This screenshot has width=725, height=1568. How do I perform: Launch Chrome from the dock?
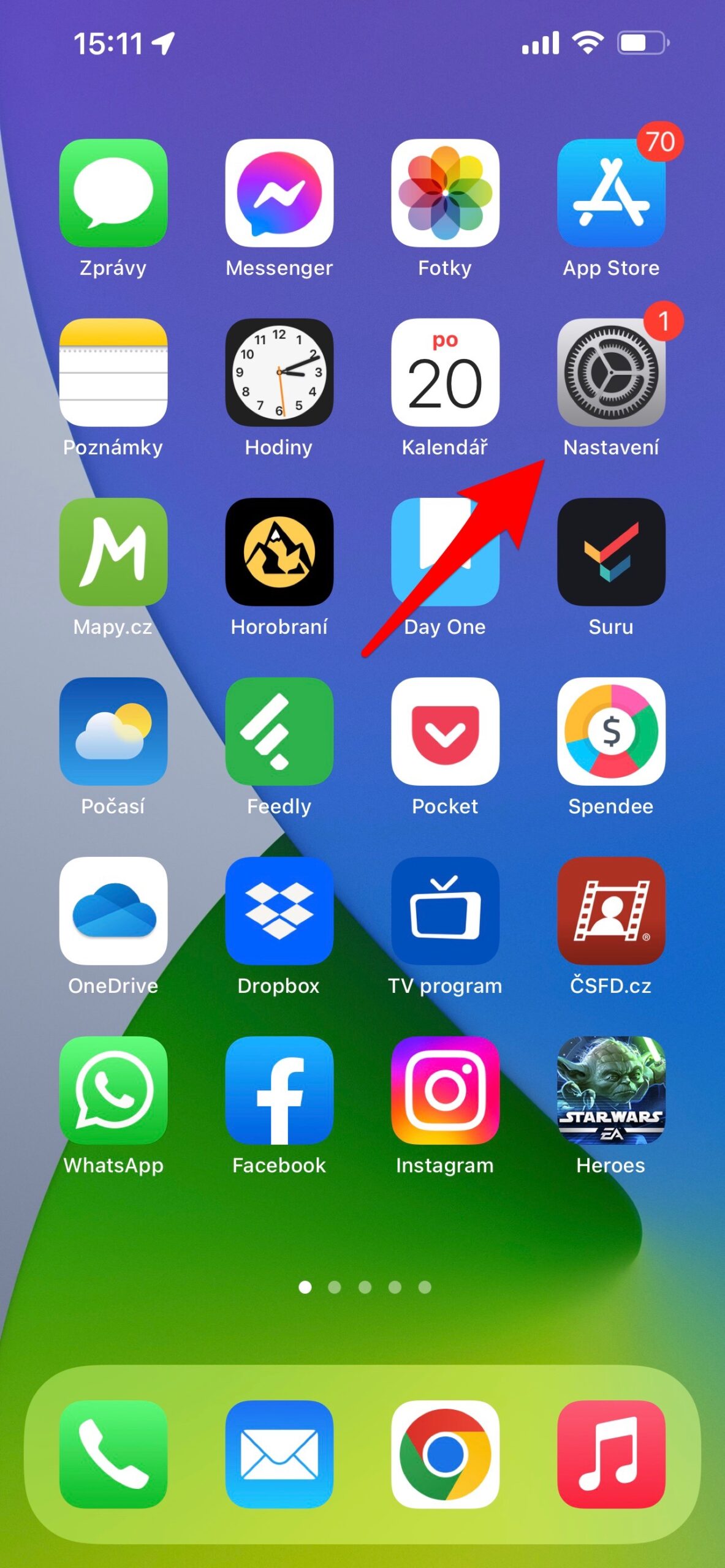tap(446, 1454)
